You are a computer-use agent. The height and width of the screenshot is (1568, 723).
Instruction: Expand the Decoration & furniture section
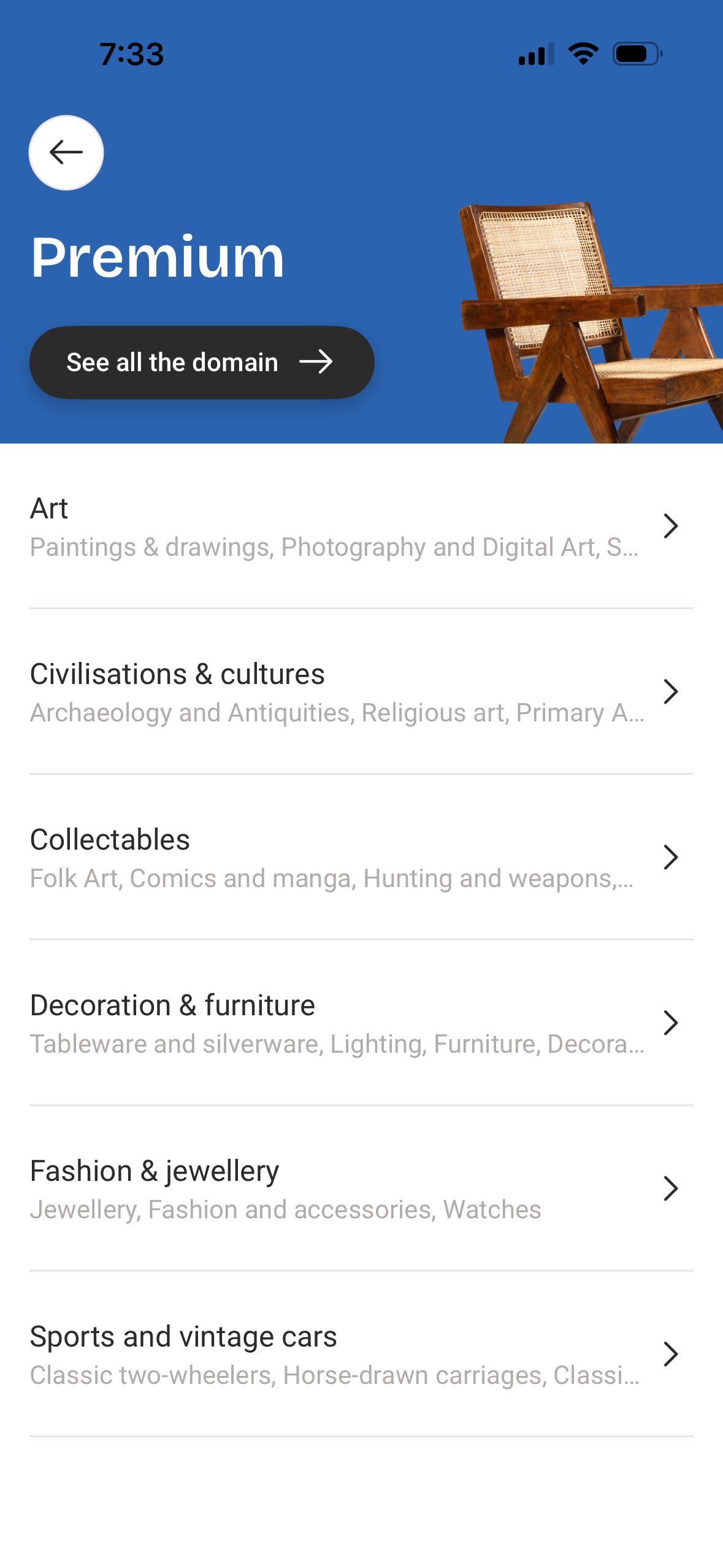point(672,1023)
